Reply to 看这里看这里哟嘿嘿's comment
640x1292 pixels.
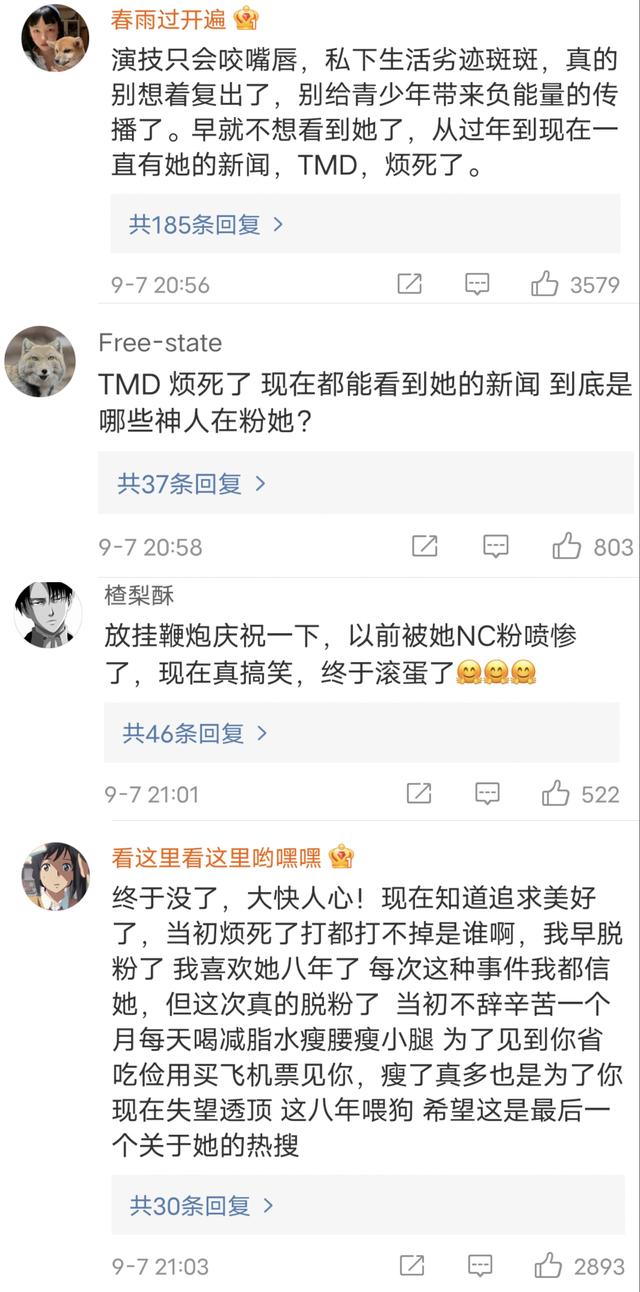coord(479,1266)
